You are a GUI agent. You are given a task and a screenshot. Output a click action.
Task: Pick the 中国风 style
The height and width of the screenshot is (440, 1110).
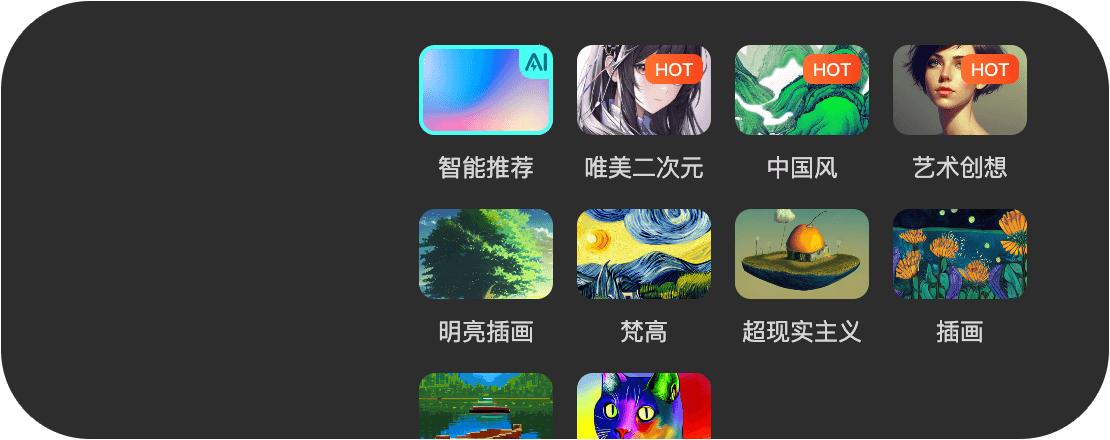(802, 91)
